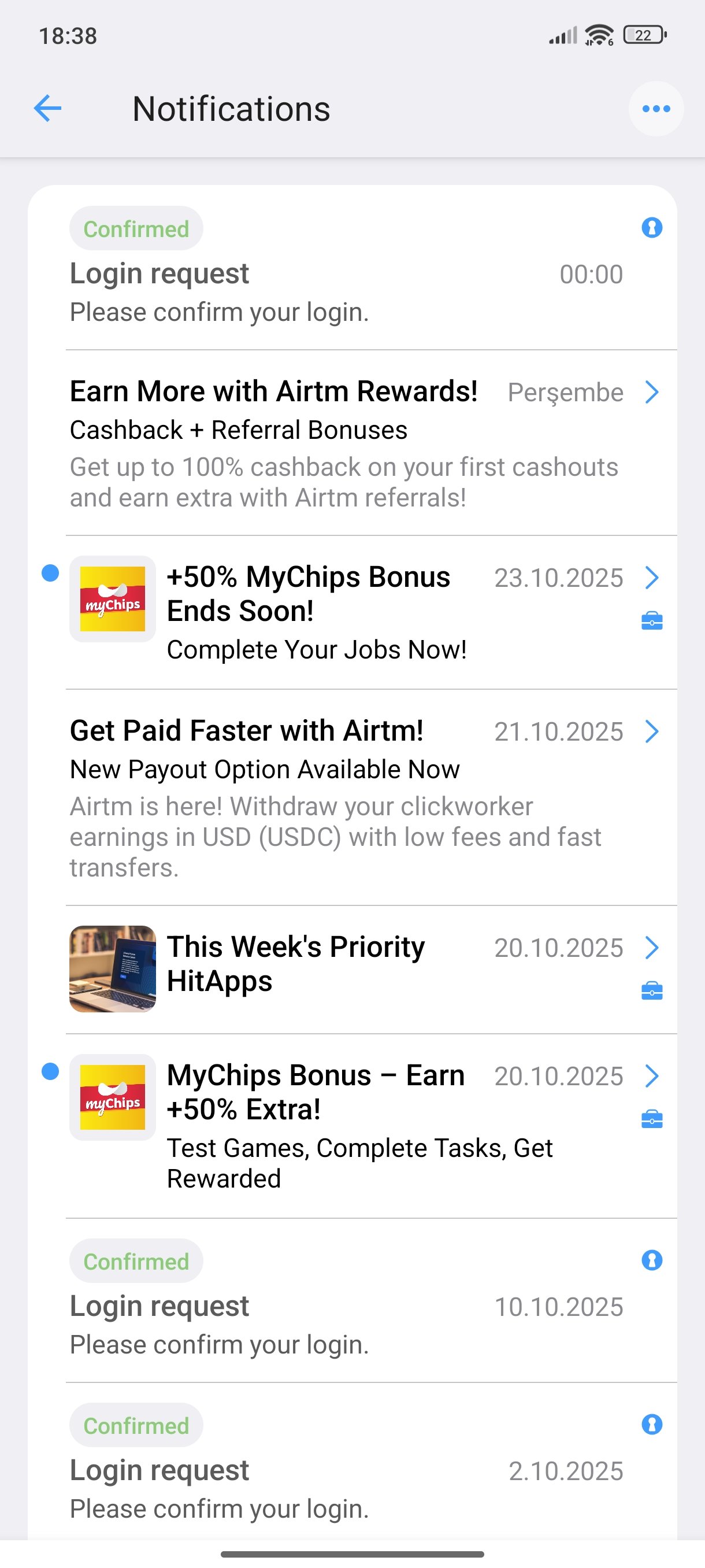This screenshot has width=705, height=1568.
Task: Open the three-dot overflow menu
Action: click(656, 109)
